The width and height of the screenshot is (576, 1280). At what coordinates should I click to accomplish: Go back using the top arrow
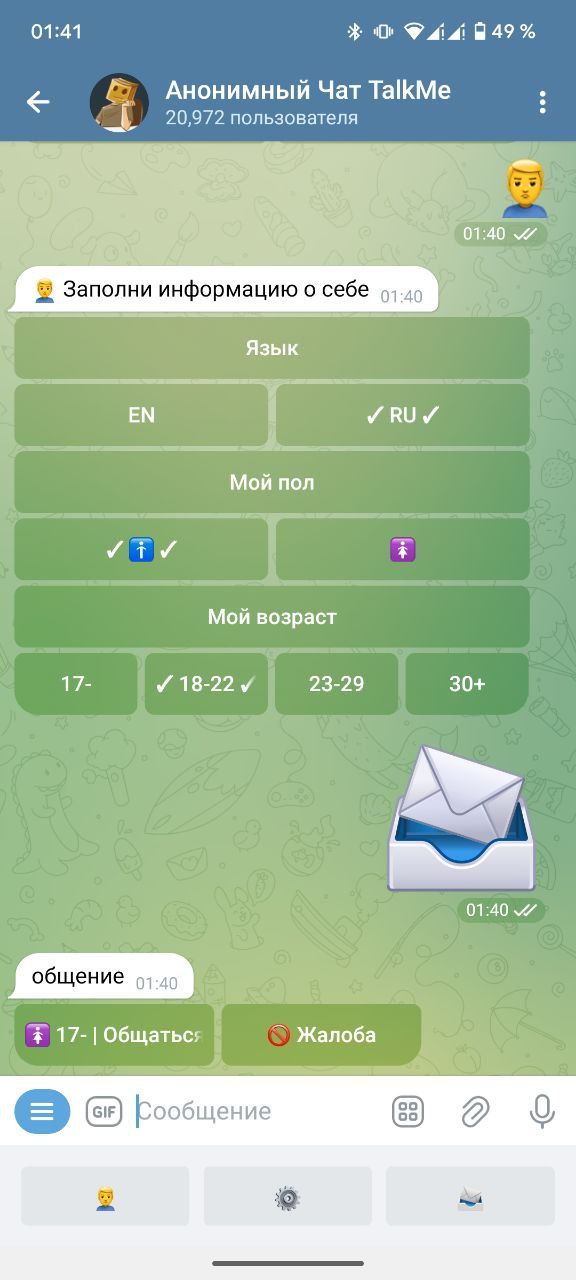click(x=38, y=101)
